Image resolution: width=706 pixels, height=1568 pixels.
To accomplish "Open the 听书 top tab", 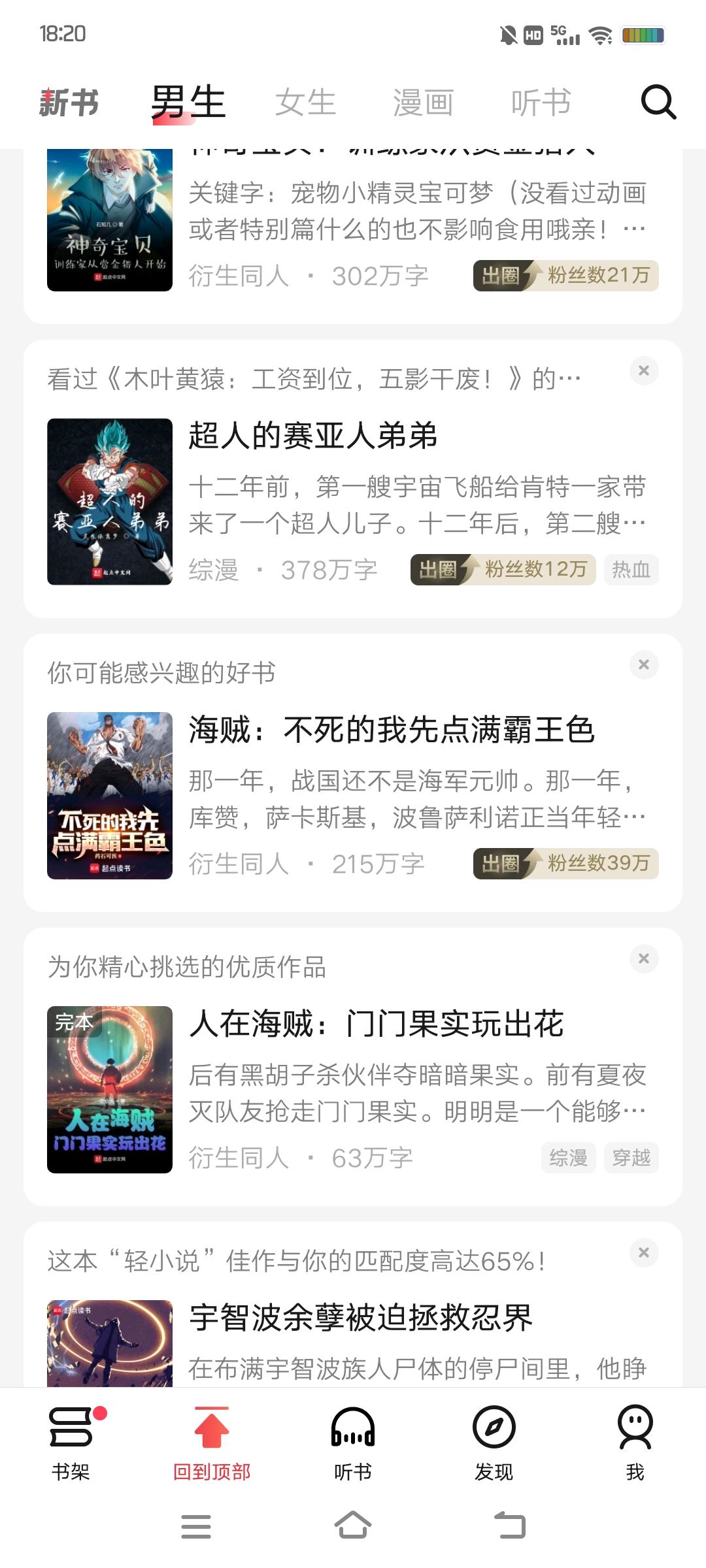I will (541, 103).
